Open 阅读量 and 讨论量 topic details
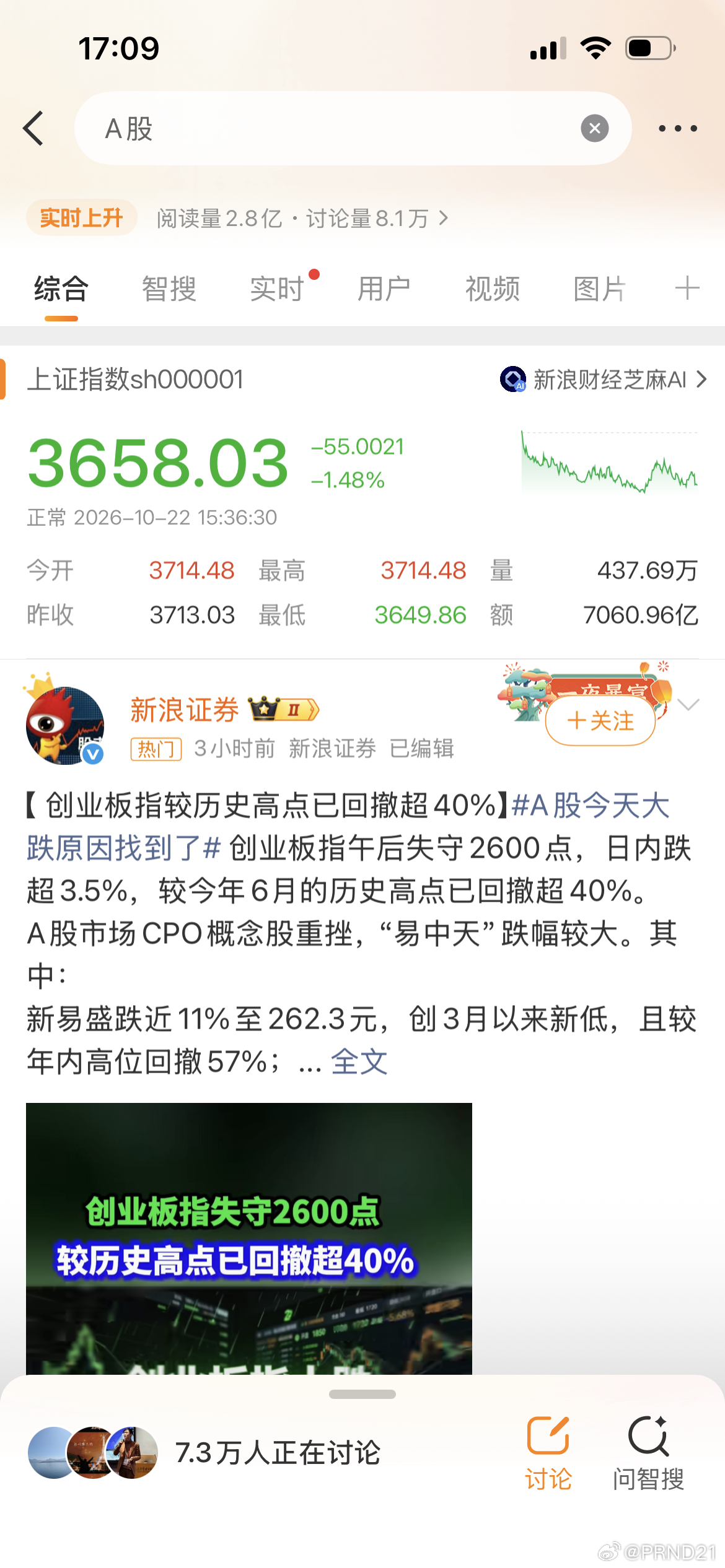The image size is (725, 1568). [302, 218]
